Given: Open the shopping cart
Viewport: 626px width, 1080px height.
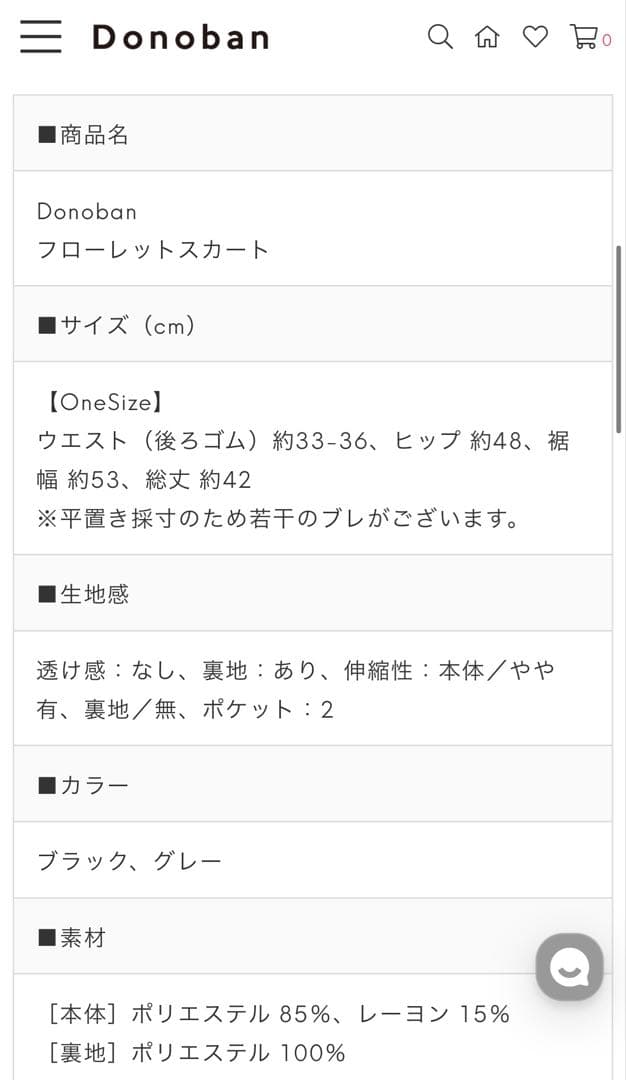Looking at the screenshot, I should (584, 37).
